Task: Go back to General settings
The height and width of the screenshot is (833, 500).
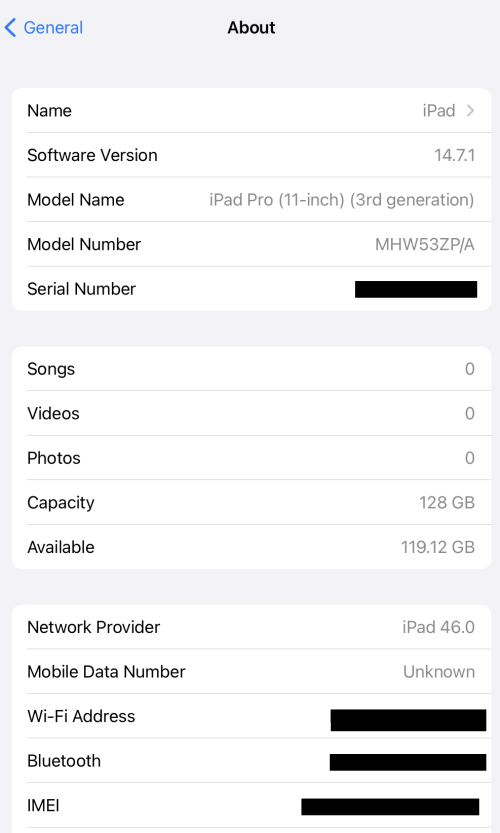Action: 44,28
